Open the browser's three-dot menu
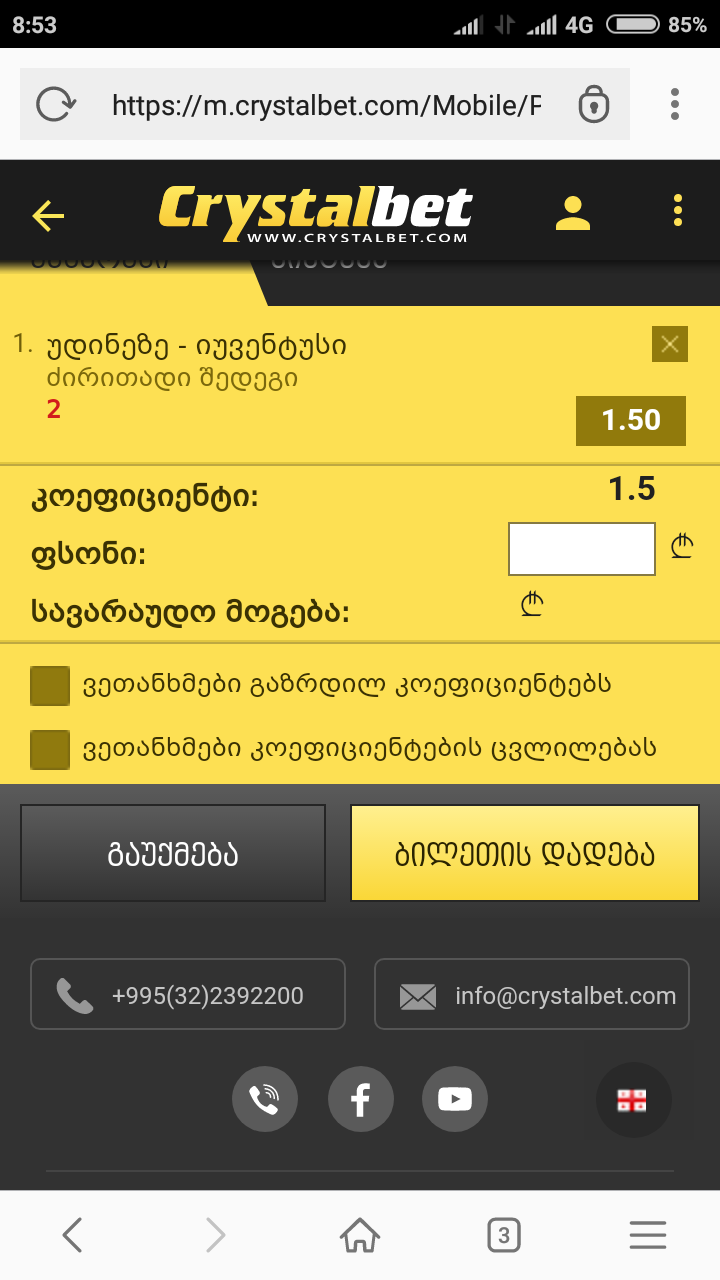This screenshot has height=1280, width=720. coord(676,104)
